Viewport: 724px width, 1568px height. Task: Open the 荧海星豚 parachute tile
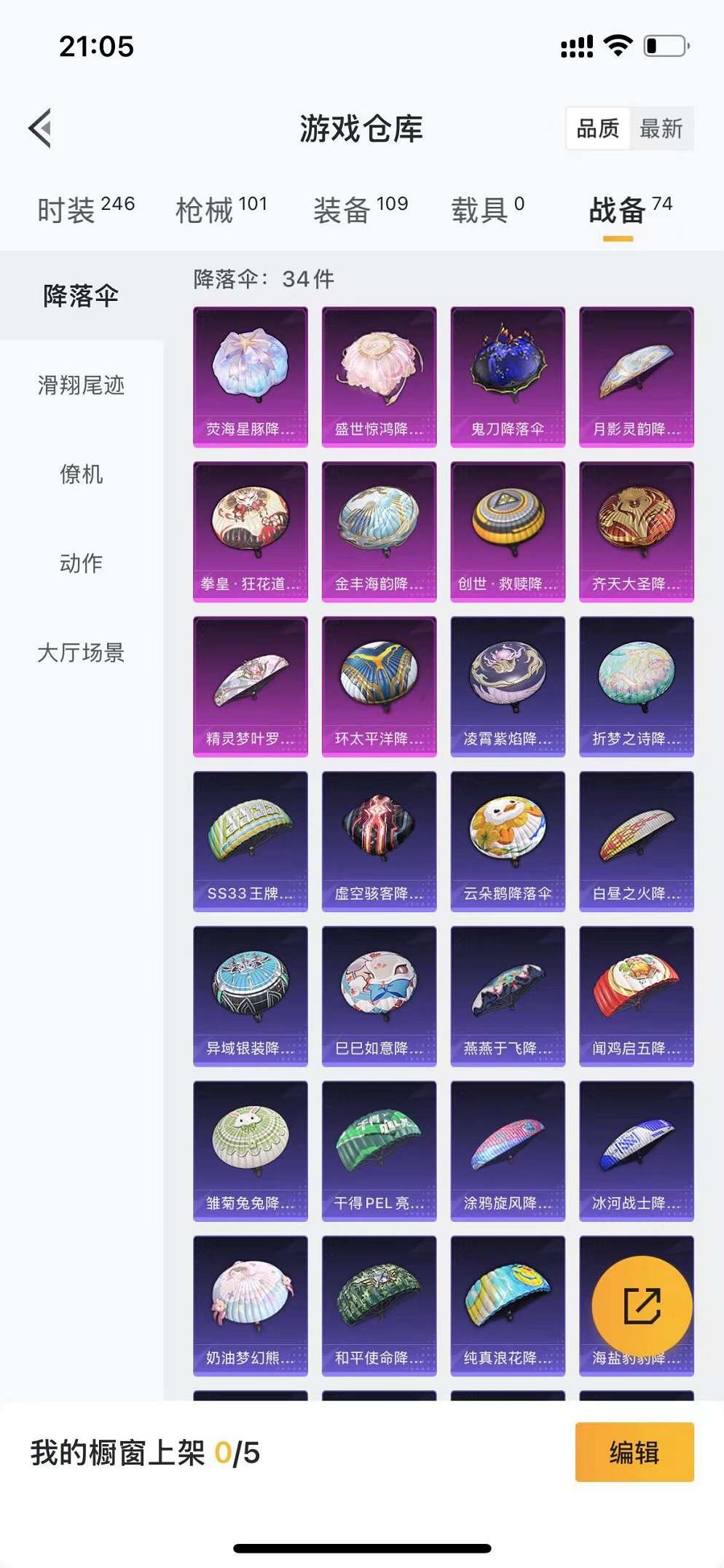(x=250, y=377)
